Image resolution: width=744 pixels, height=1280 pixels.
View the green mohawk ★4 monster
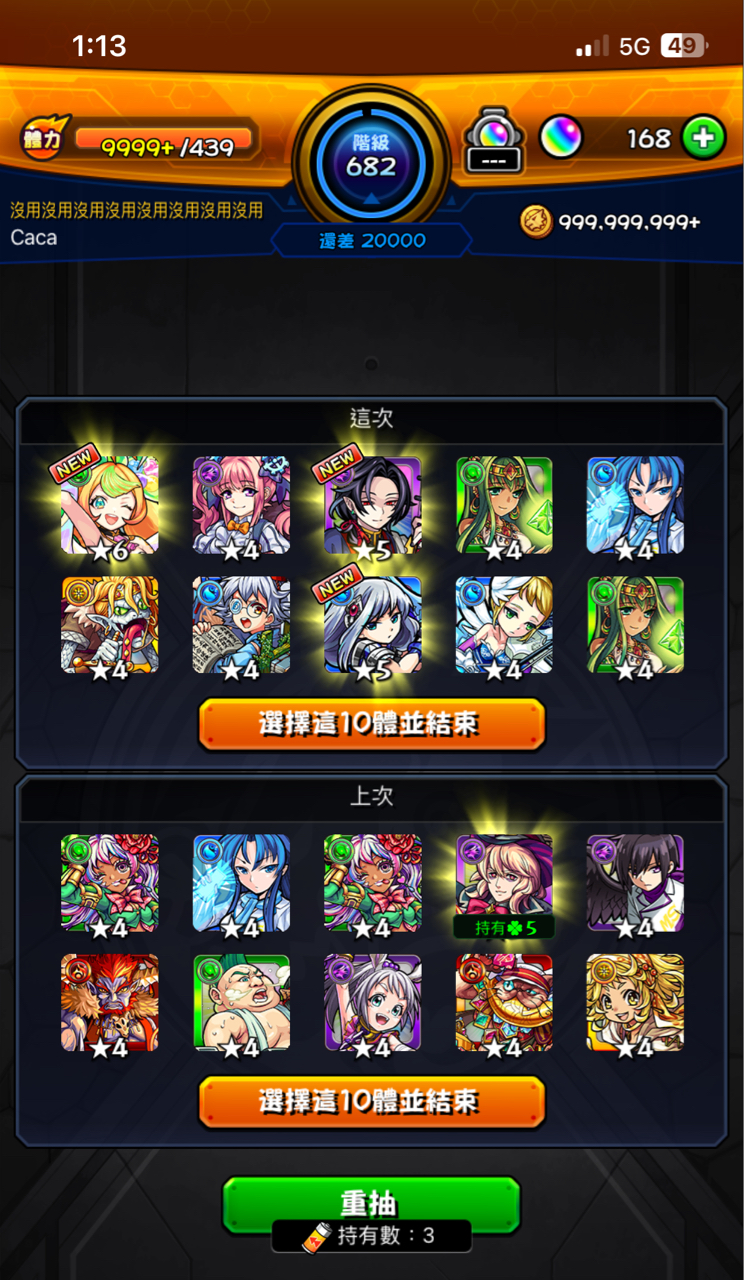(241, 1002)
